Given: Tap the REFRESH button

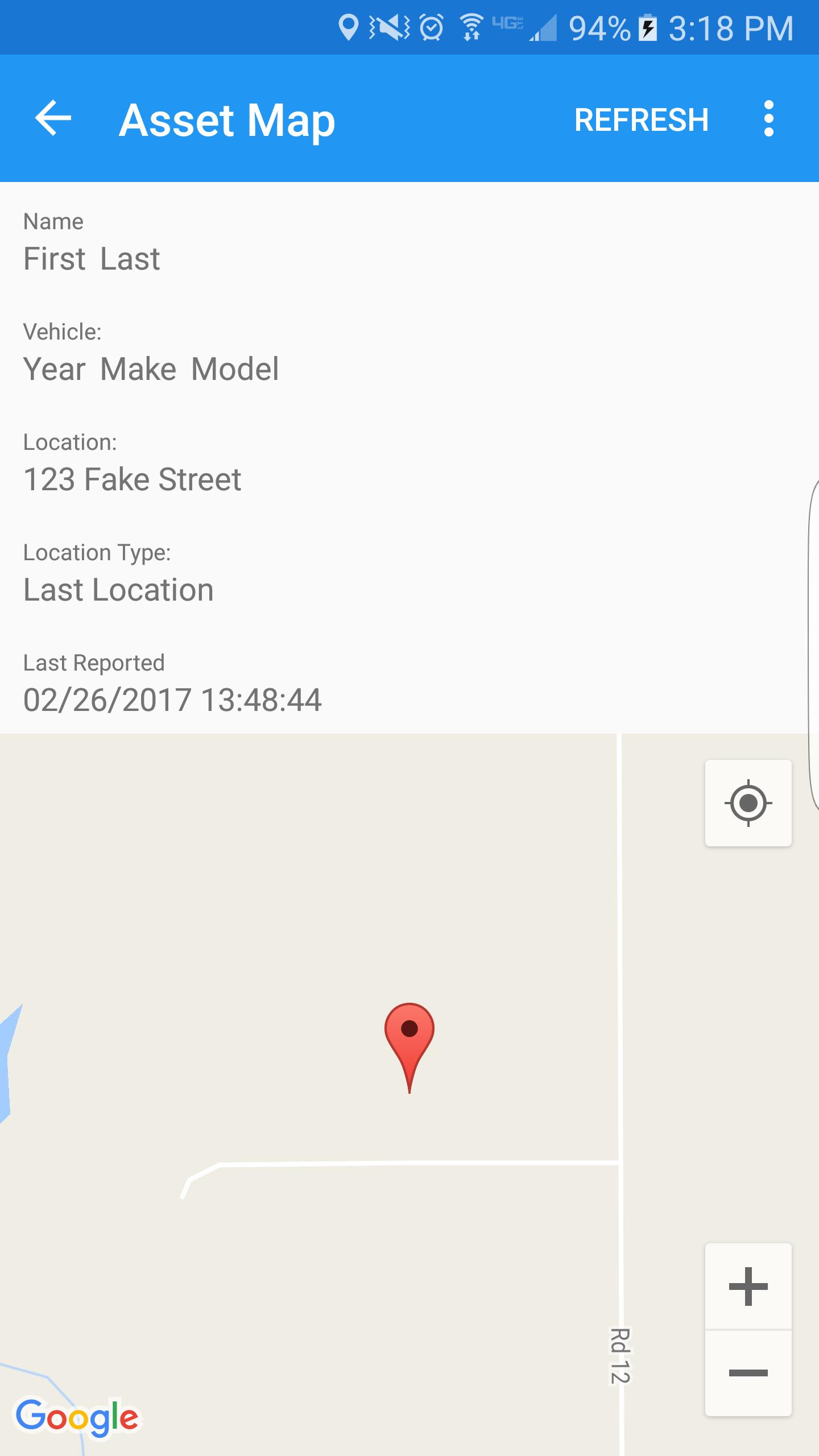Looking at the screenshot, I should coord(642,119).
